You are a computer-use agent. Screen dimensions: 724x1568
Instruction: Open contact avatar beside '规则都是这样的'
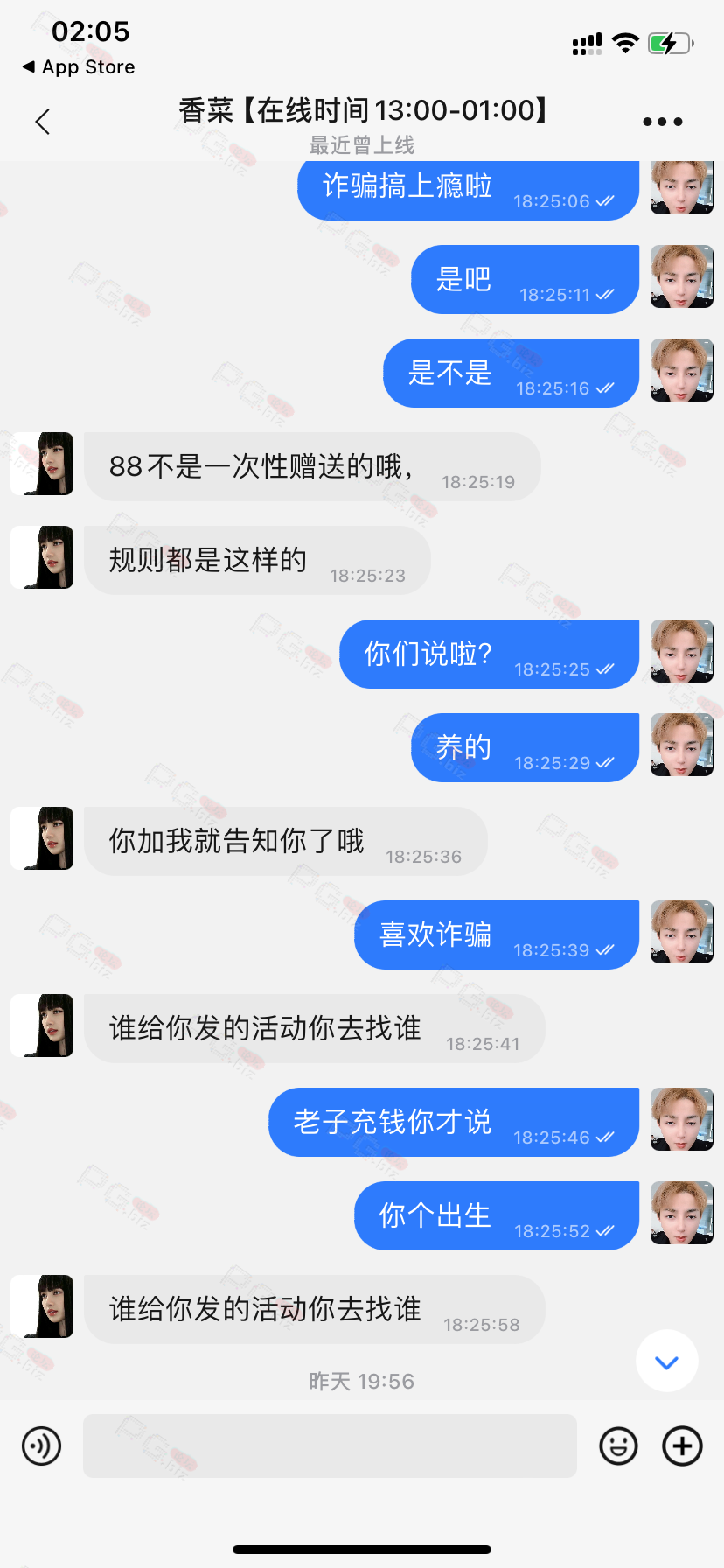point(42,557)
